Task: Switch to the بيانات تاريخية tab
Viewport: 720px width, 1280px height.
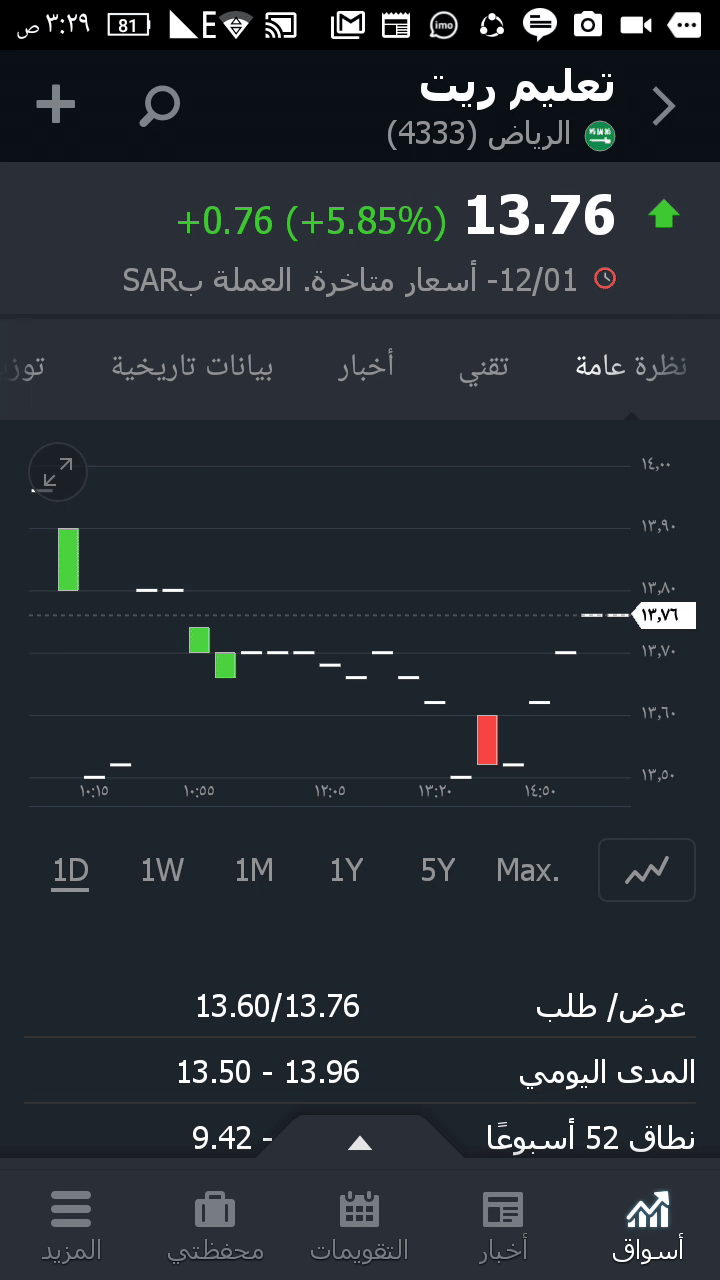Action: click(193, 367)
